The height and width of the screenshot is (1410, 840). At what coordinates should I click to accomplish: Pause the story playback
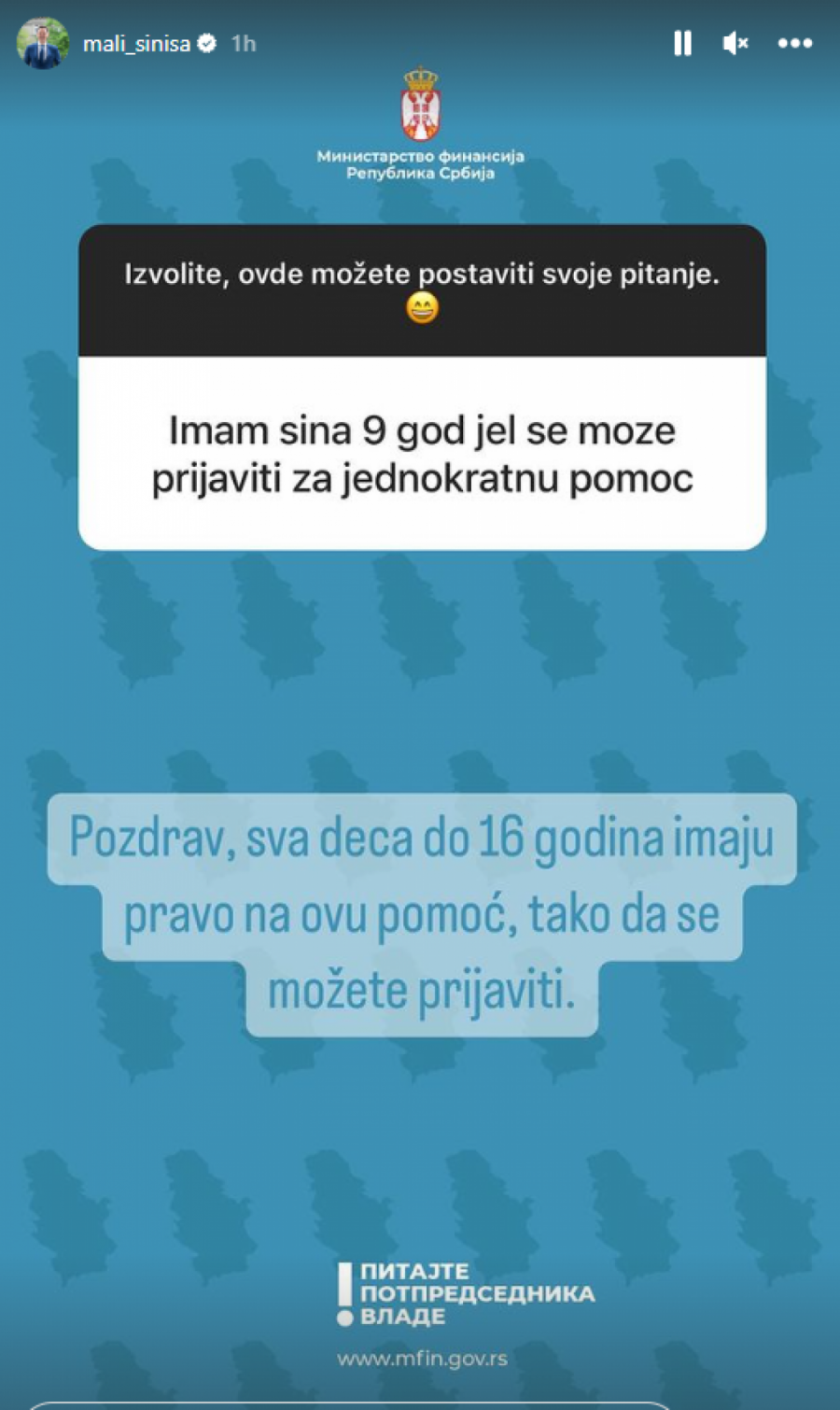(x=682, y=43)
